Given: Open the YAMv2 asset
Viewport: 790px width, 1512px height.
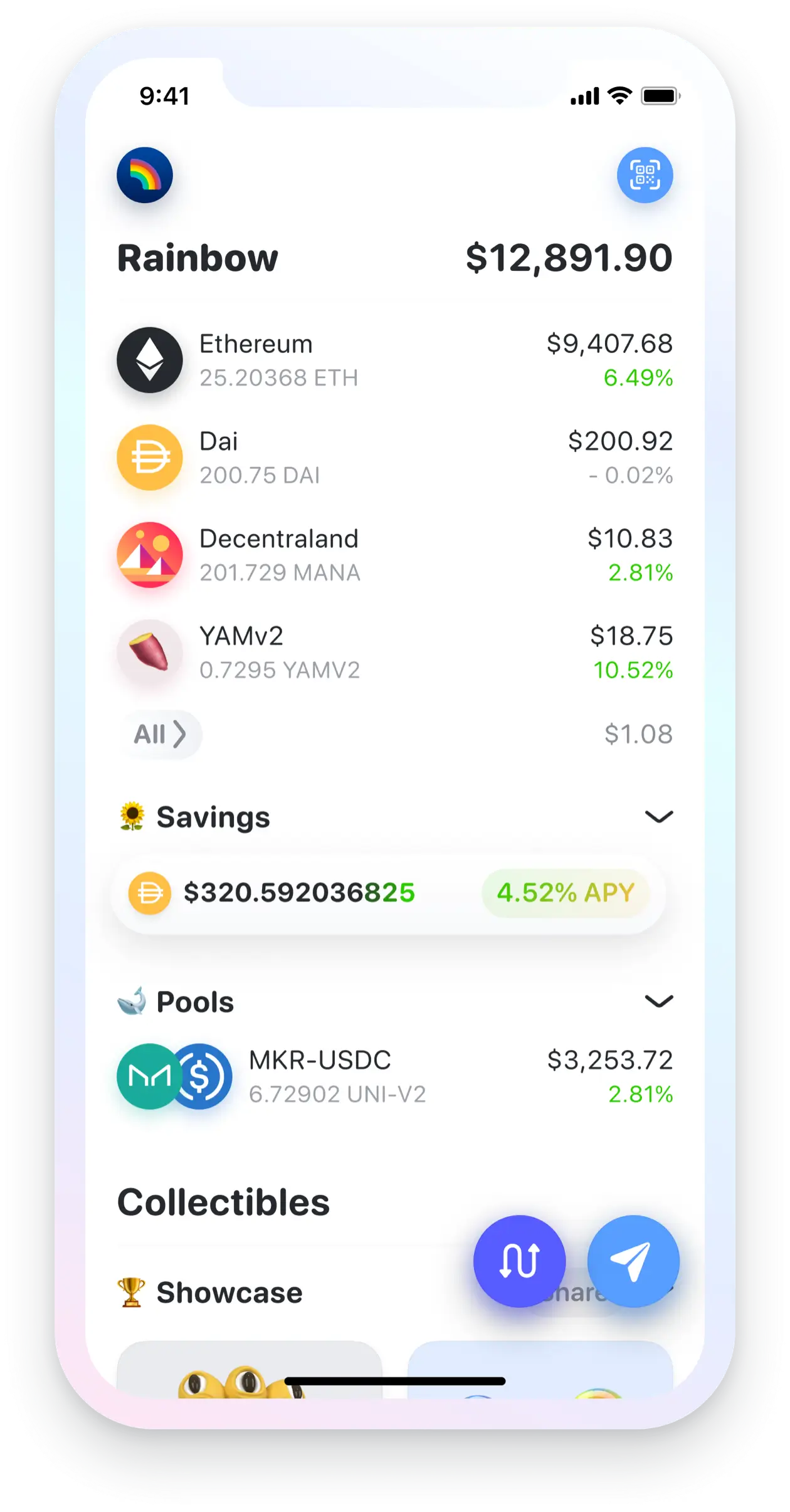Looking at the screenshot, I should tap(394, 653).
